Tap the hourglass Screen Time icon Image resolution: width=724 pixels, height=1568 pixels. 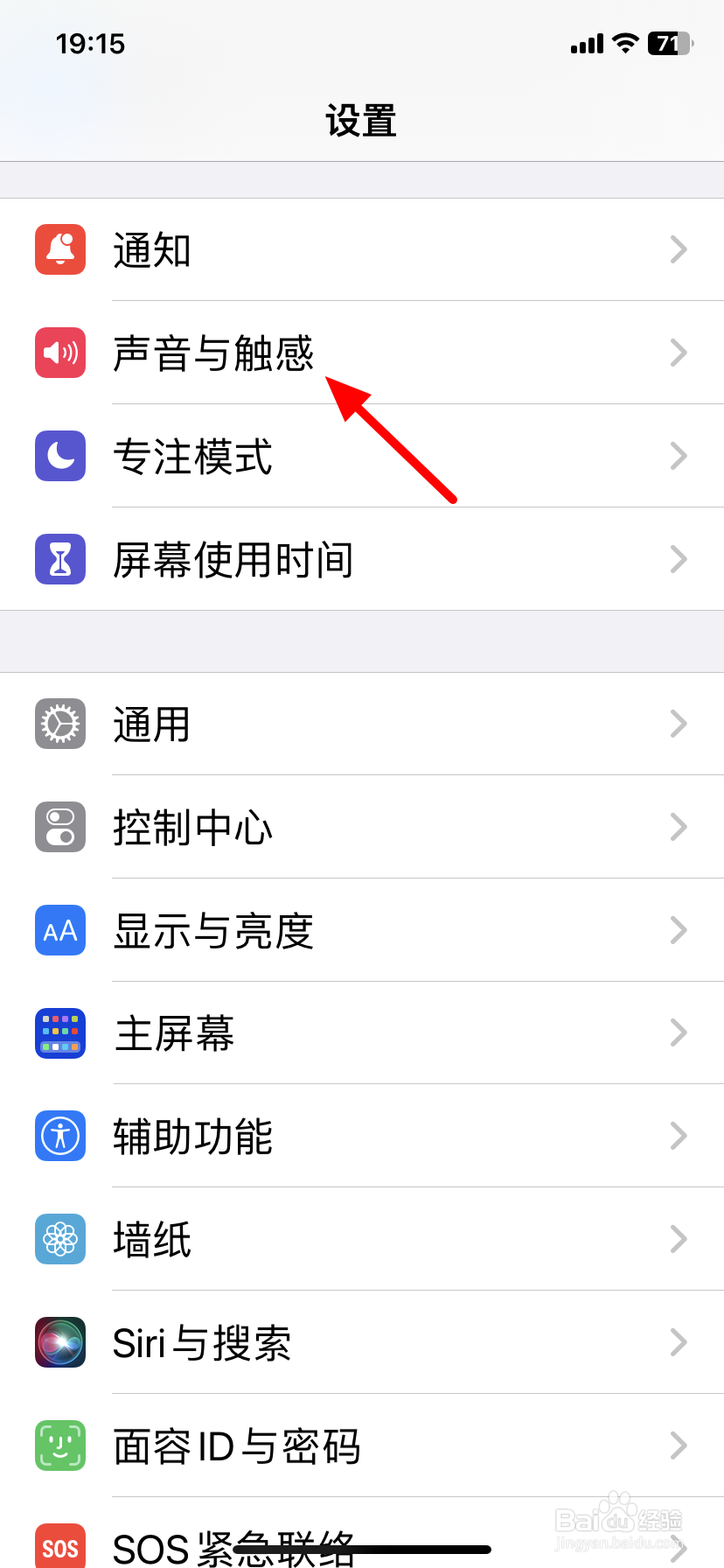(x=59, y=559)
